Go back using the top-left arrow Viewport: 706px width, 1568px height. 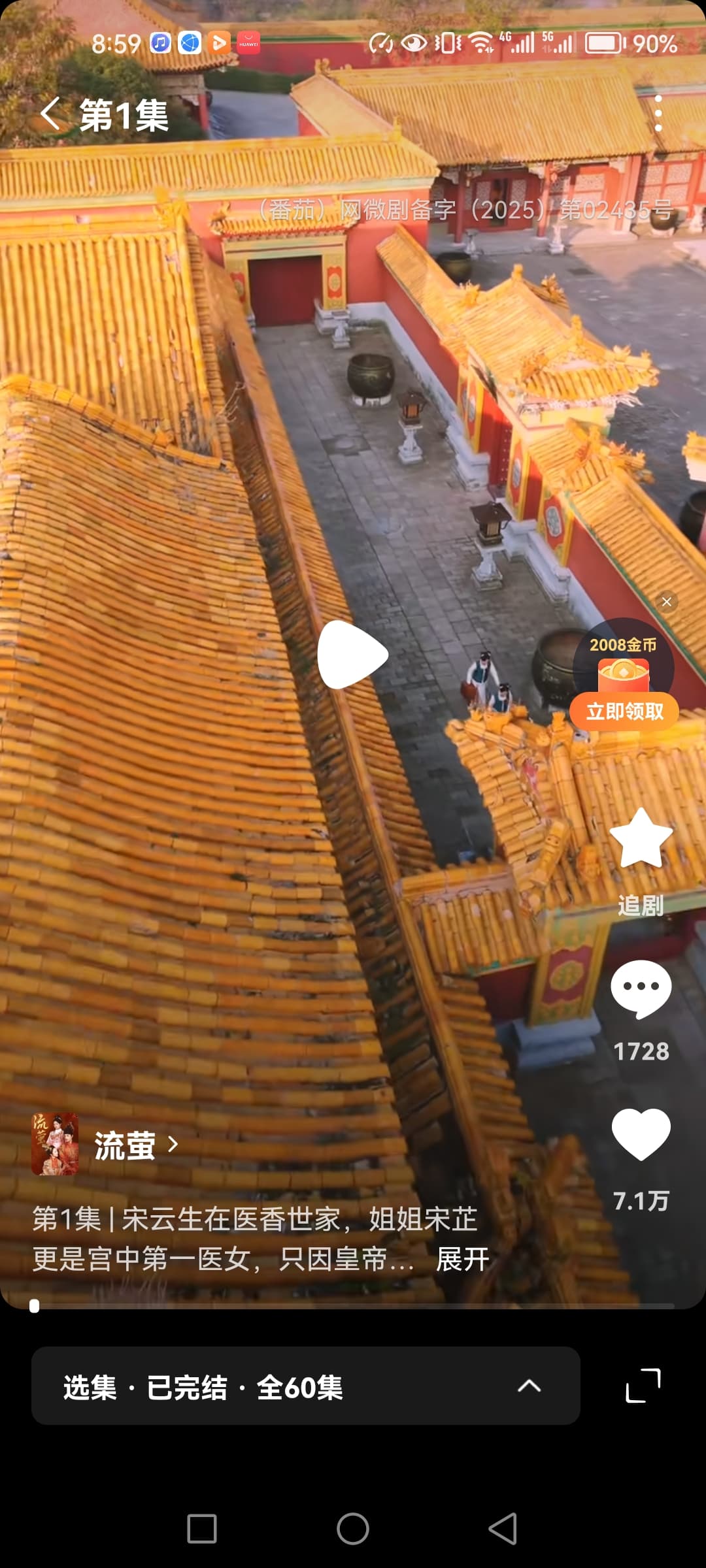(x=51, y=115)
